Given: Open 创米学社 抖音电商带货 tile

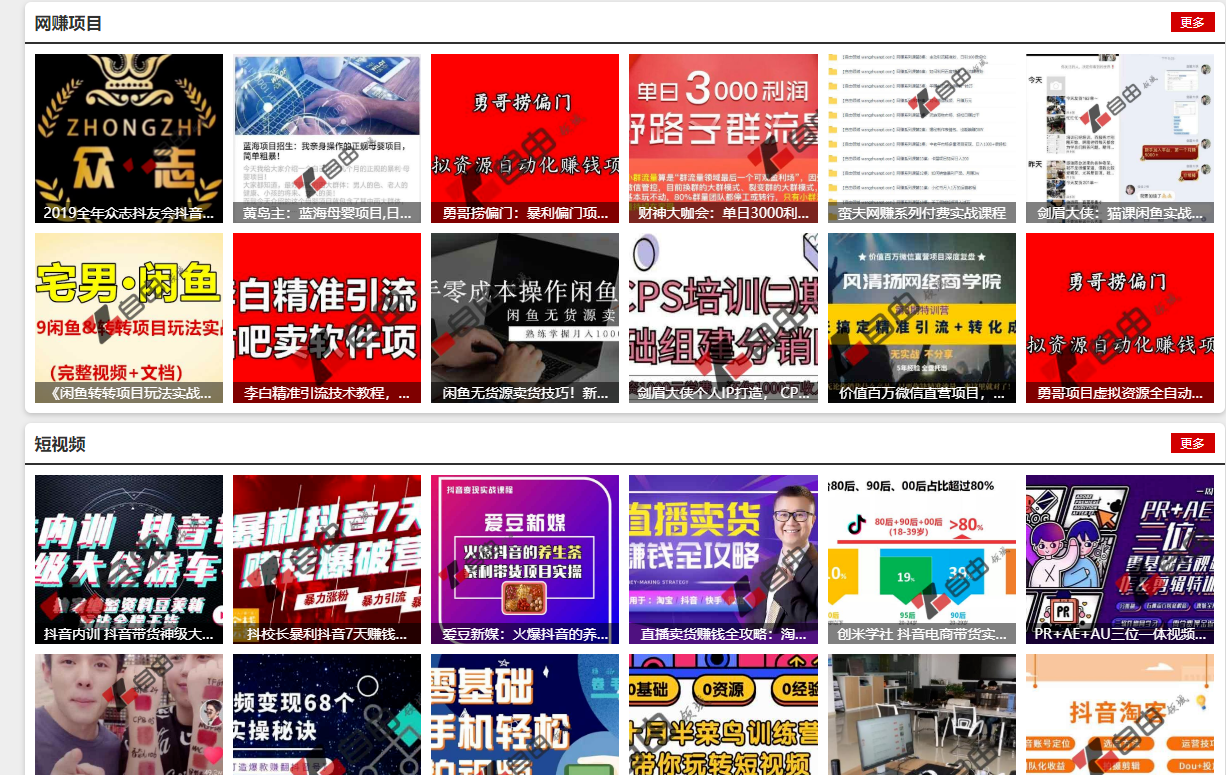Looking at the screenshot, I should (922, 559).
